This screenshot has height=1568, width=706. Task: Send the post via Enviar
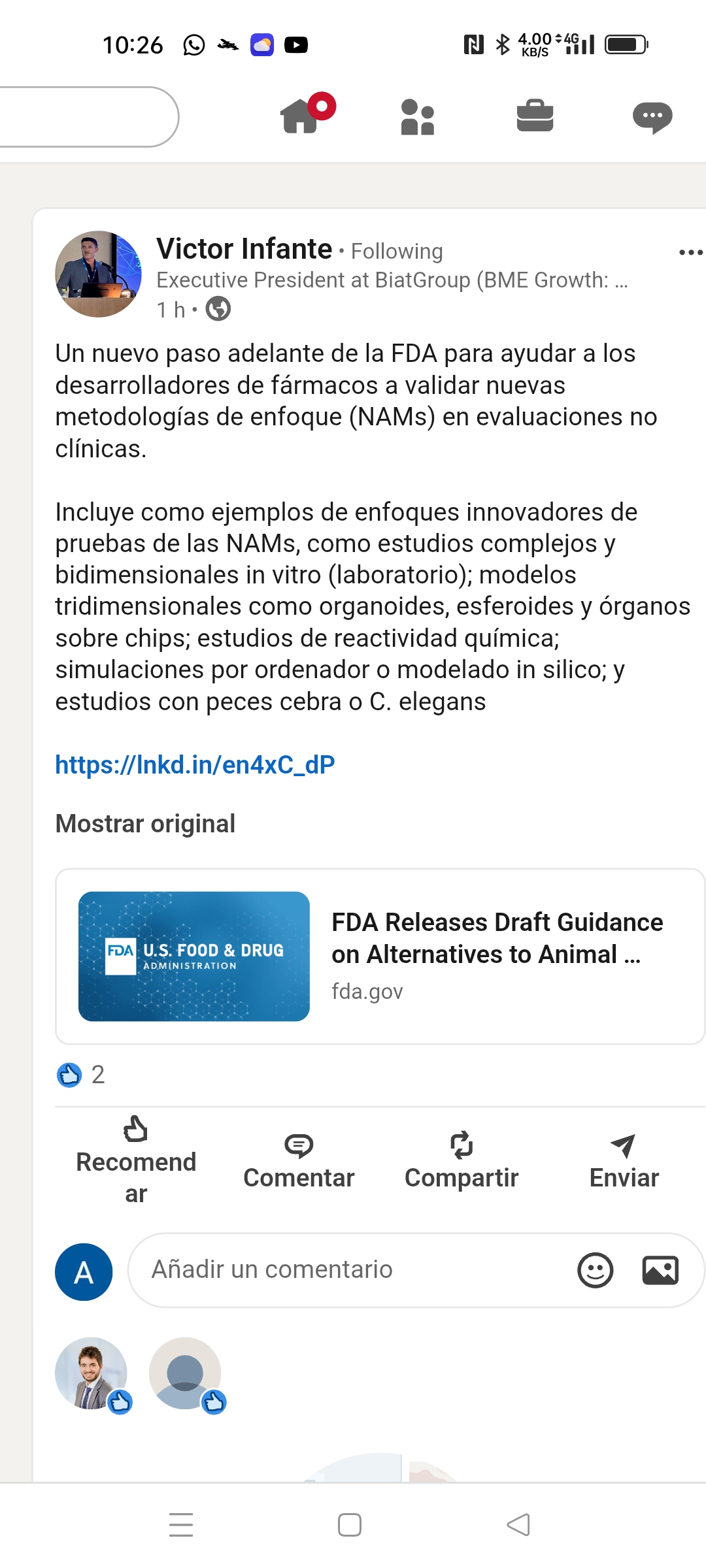[624, 1161]
